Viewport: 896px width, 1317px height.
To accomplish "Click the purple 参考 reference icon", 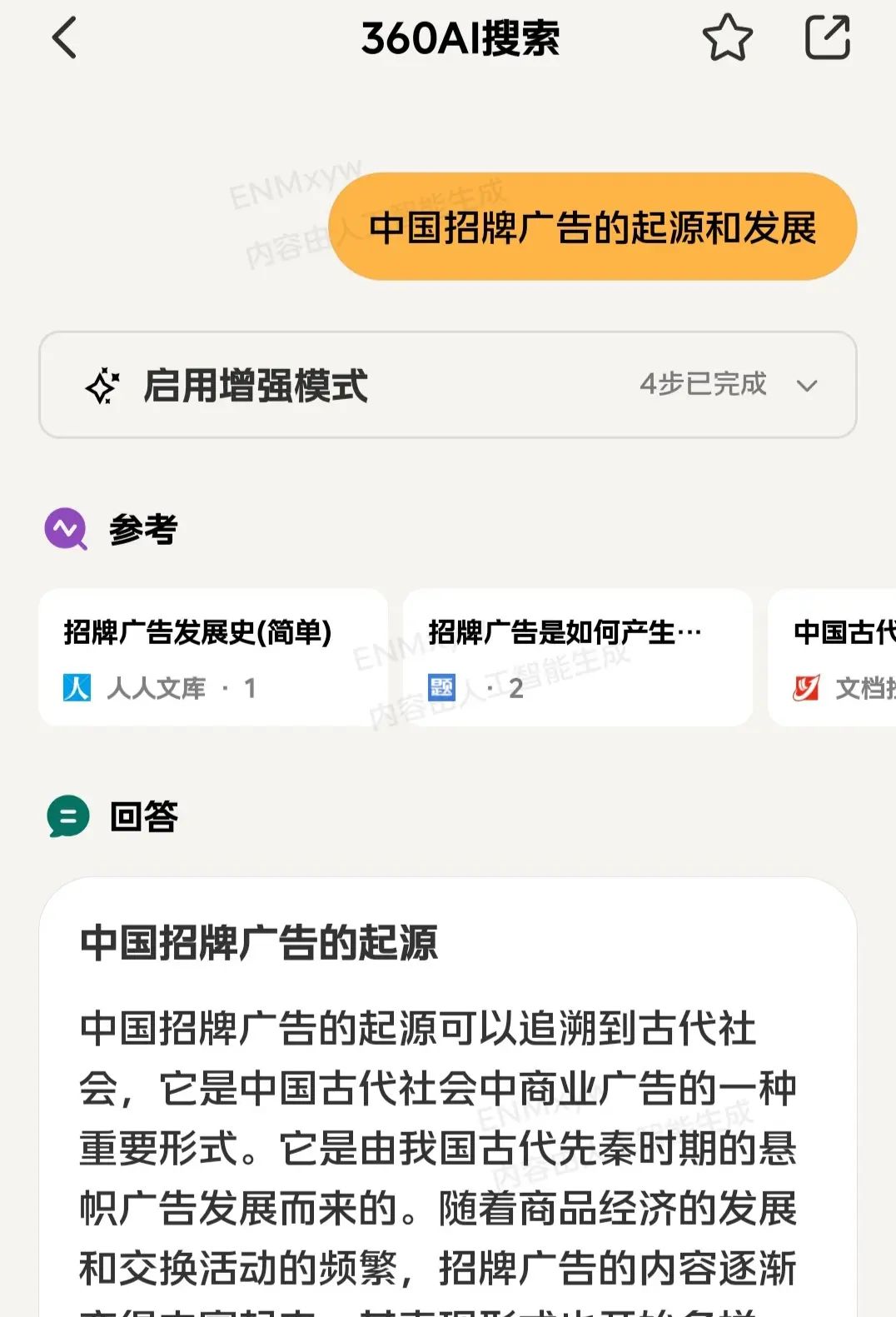I will click(x=67, y=529).
